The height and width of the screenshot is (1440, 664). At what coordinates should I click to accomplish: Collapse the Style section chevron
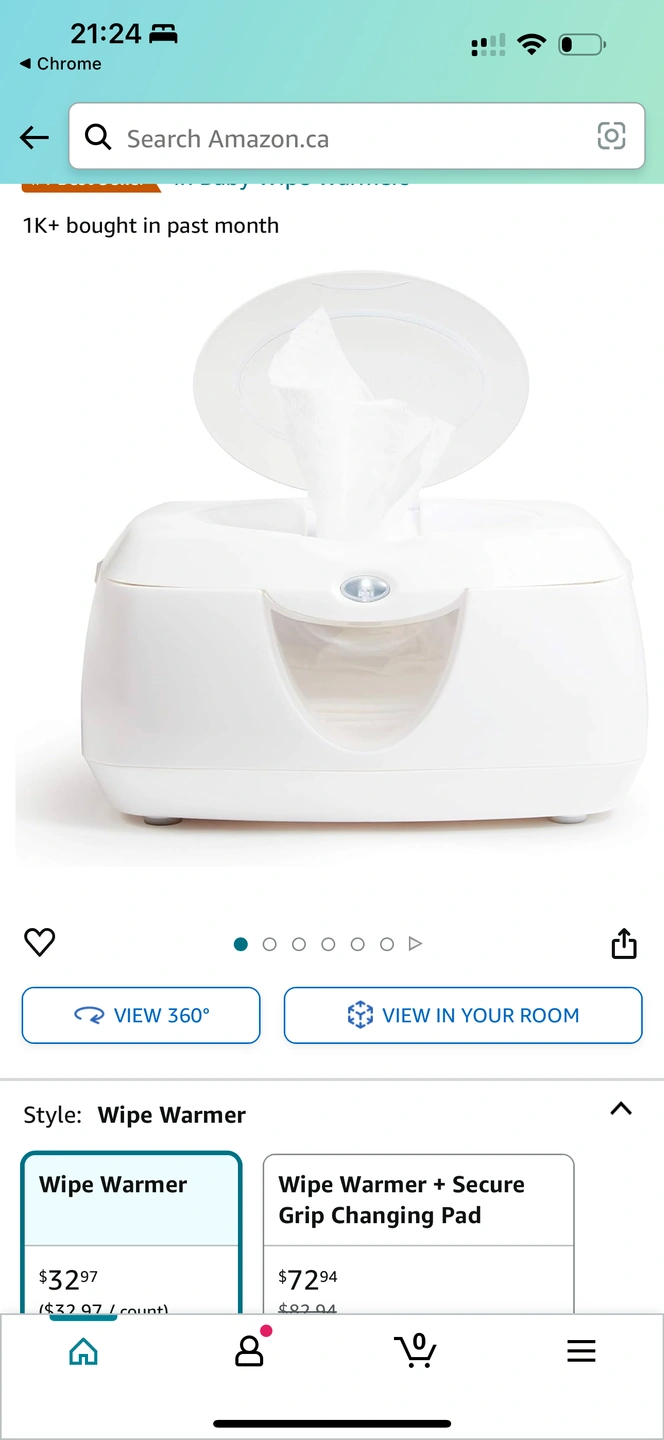pos(621,1109)
